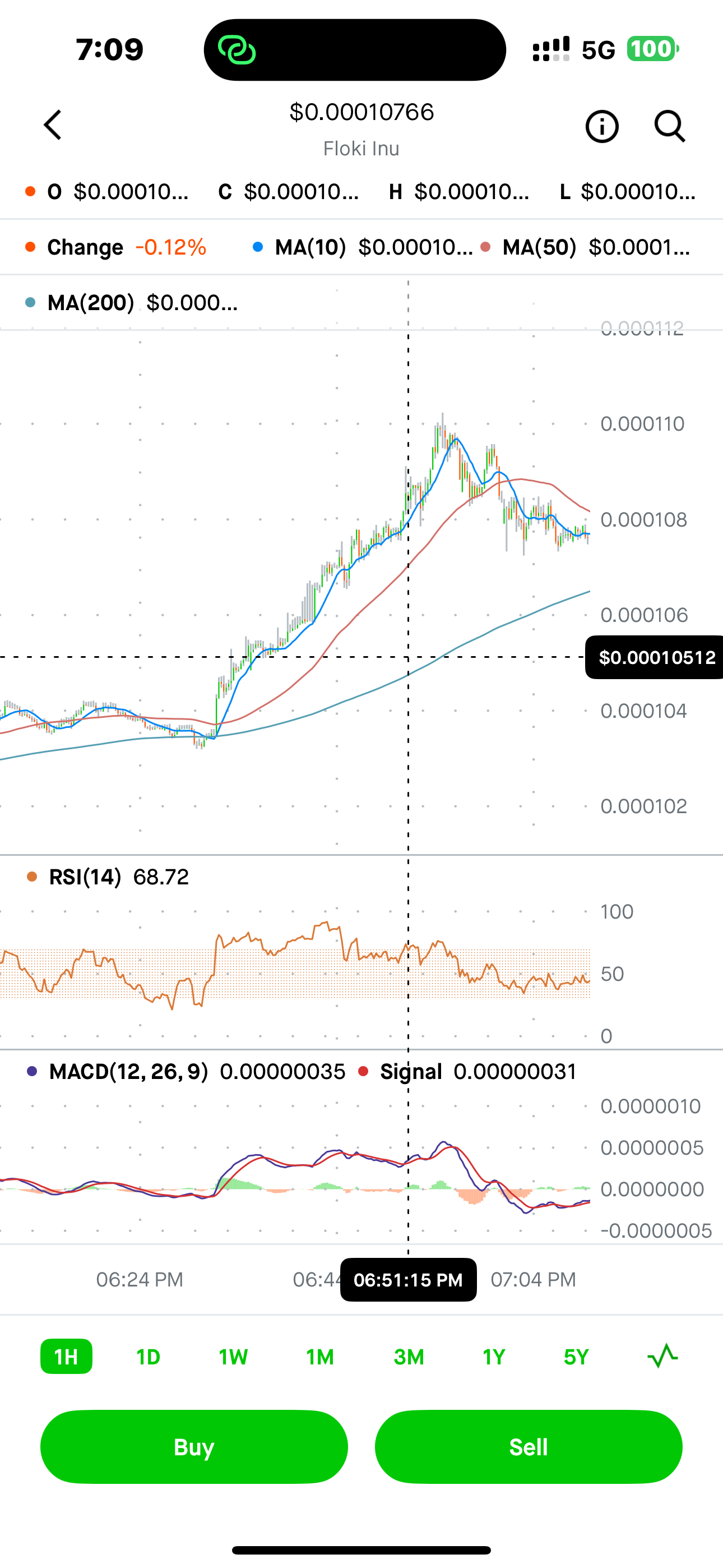Open the search magnifier

[x=669, y=127]
